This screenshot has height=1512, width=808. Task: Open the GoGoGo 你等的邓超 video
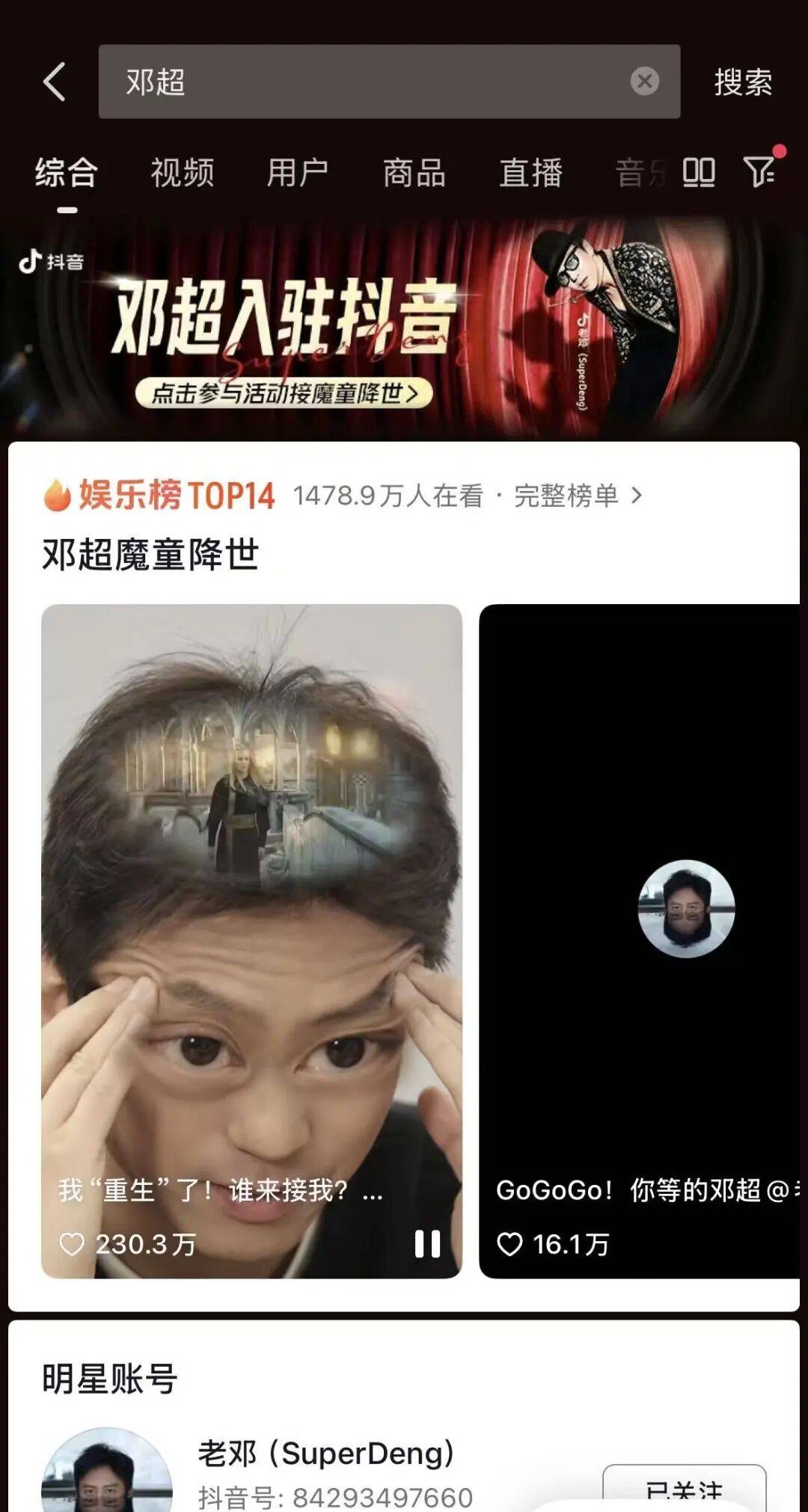(x=640, y=936)
